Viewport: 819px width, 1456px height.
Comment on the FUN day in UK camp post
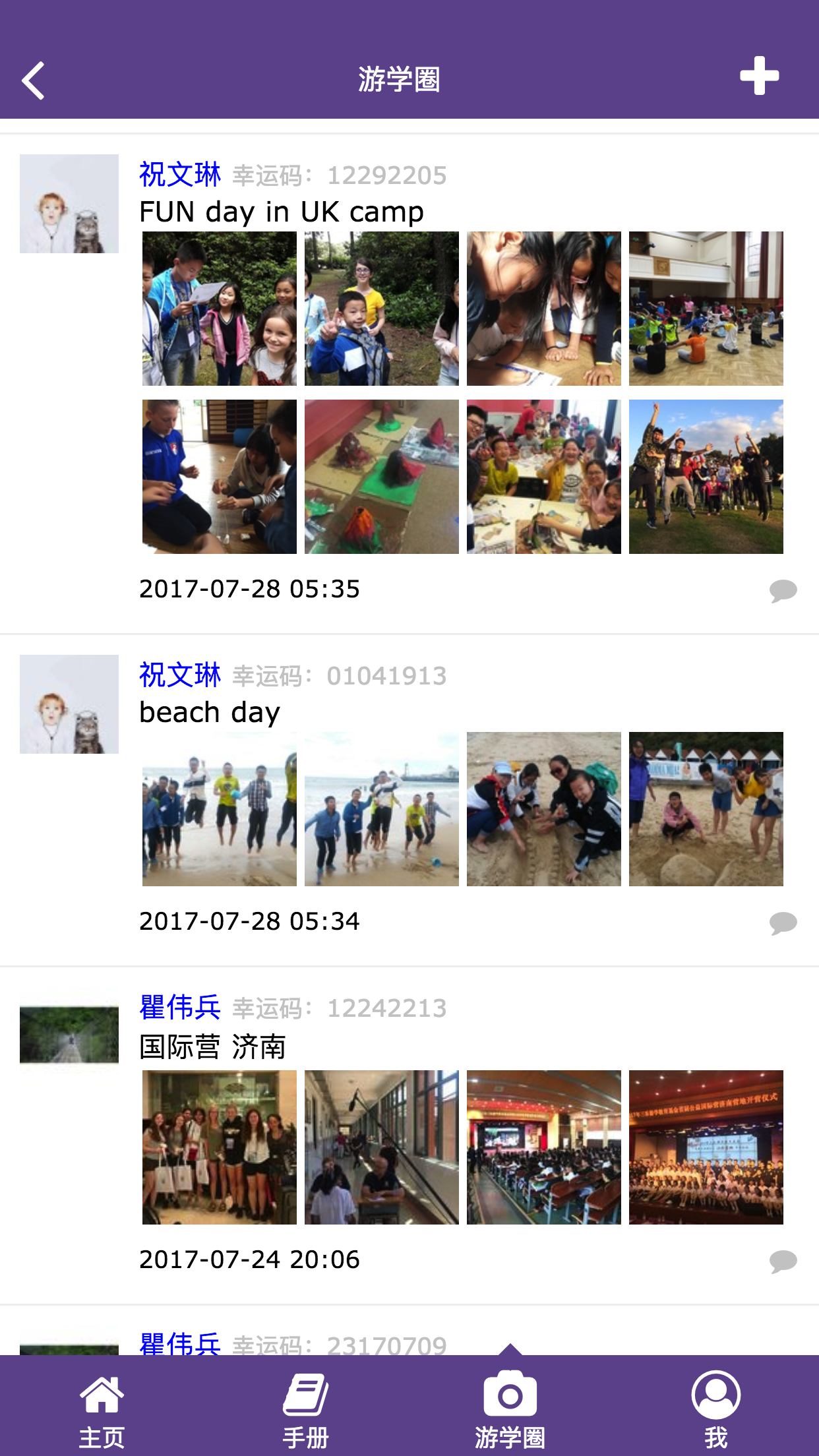pos(783,590)
